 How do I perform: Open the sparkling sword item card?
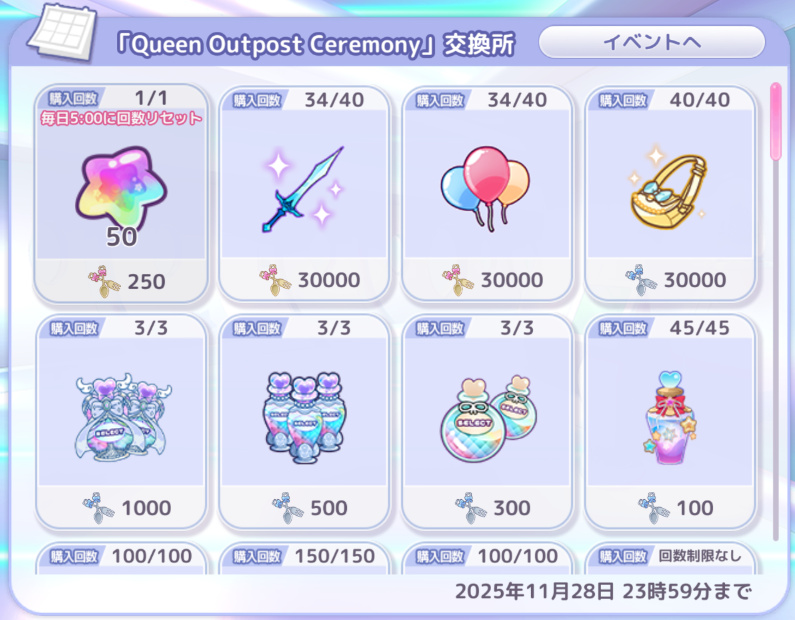304,194
